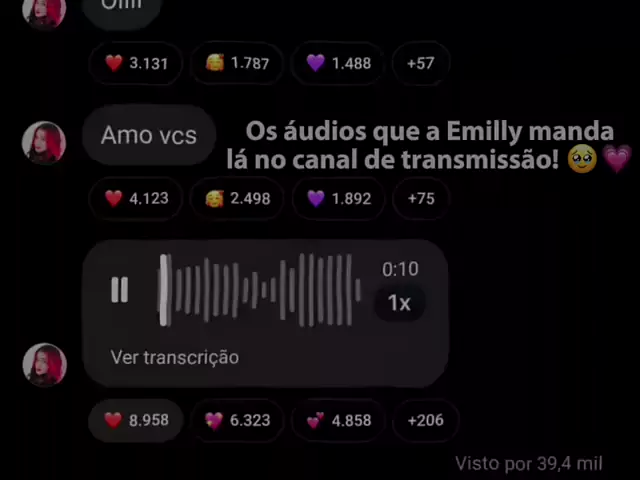Select the hug-face reaction showing 2.498
This screenshot has height=480, width=640.
(x=237, y=198)
